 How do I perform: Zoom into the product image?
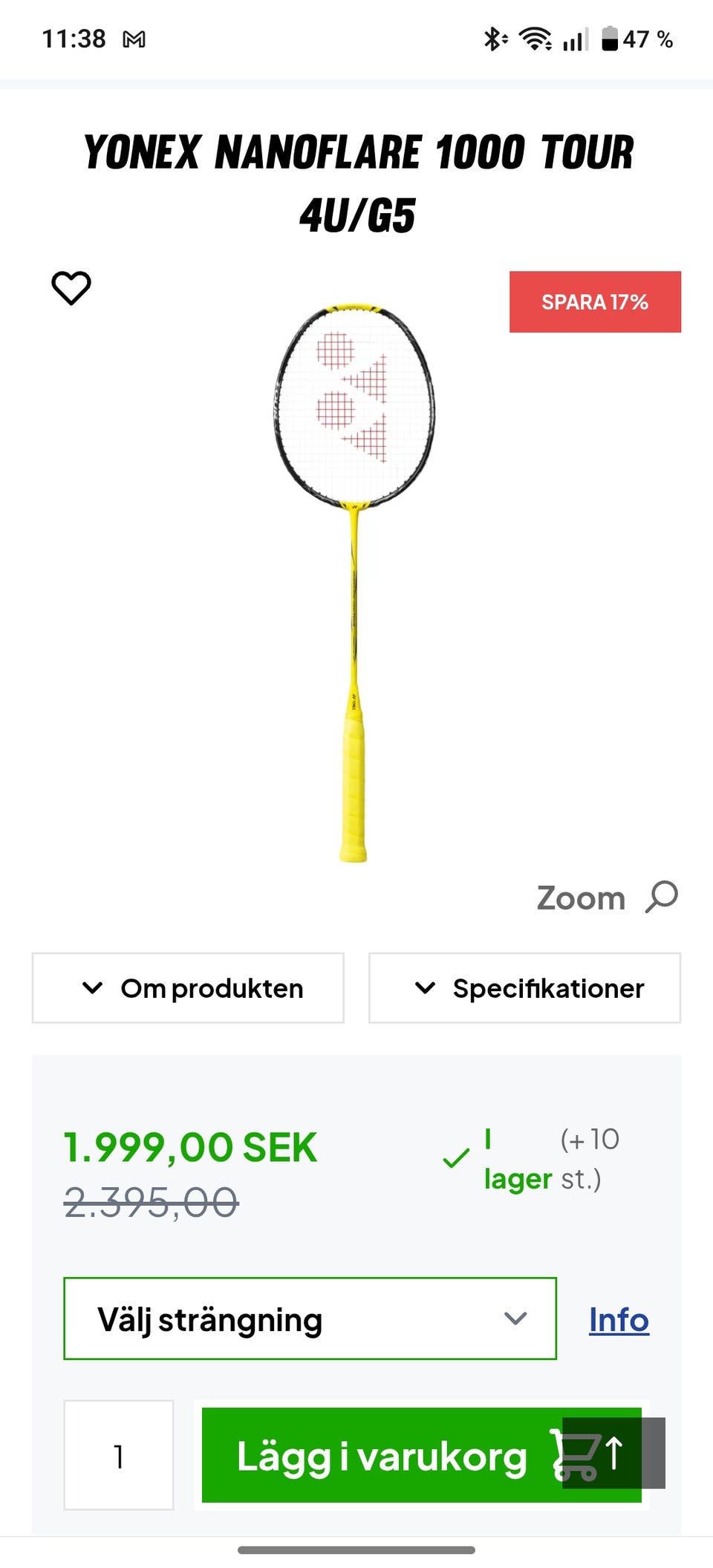tap(607, 898)
